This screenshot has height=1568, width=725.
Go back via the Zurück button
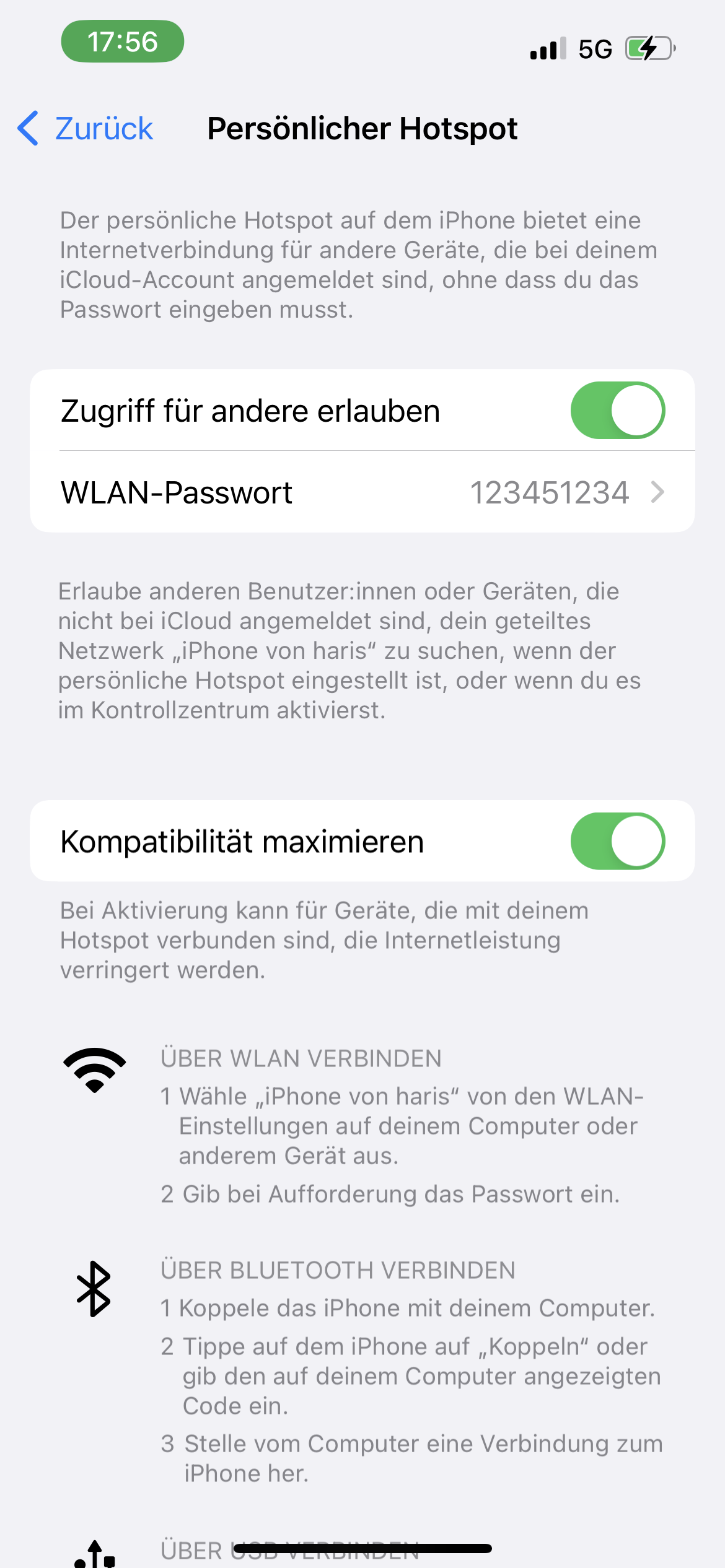tap(87, 129)
